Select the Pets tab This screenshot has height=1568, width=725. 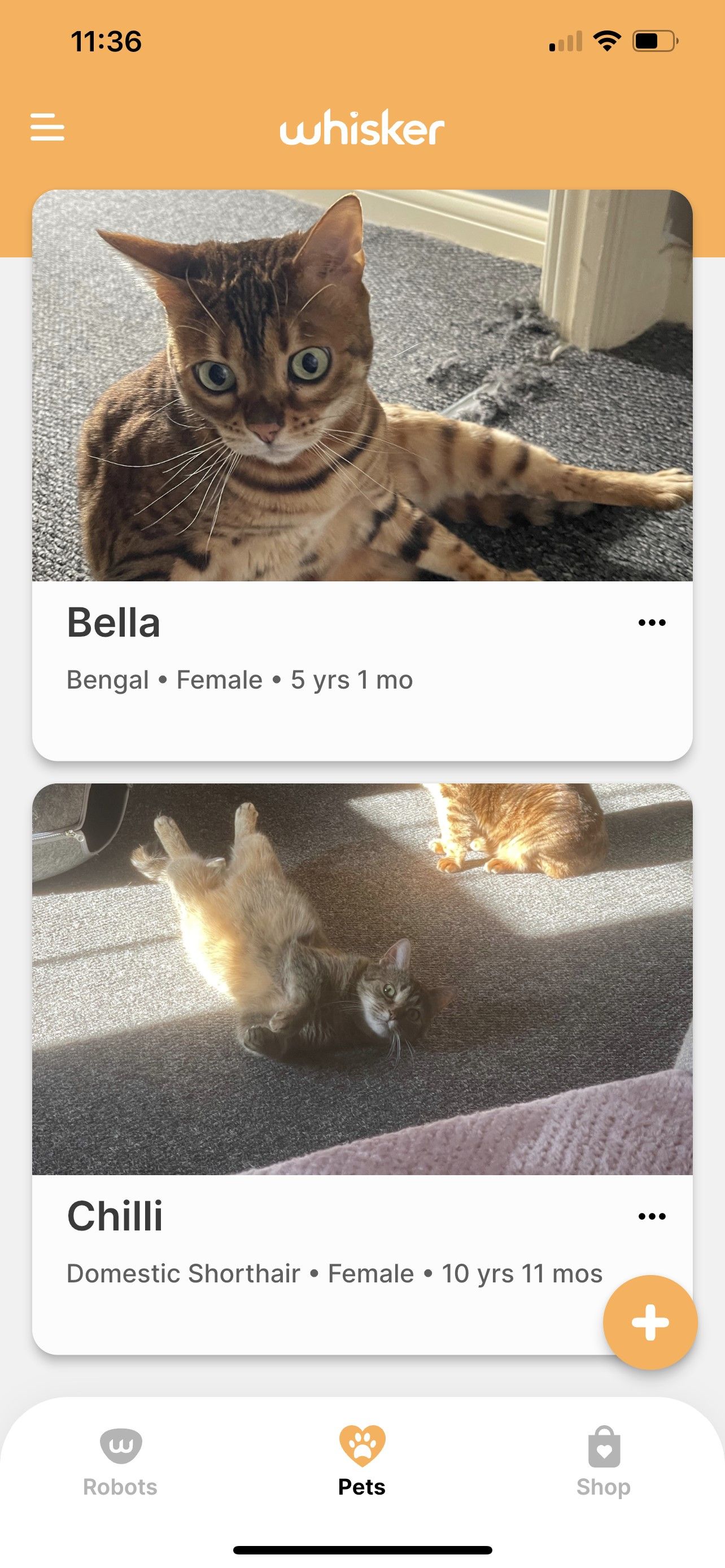(x=361, y=1461)
